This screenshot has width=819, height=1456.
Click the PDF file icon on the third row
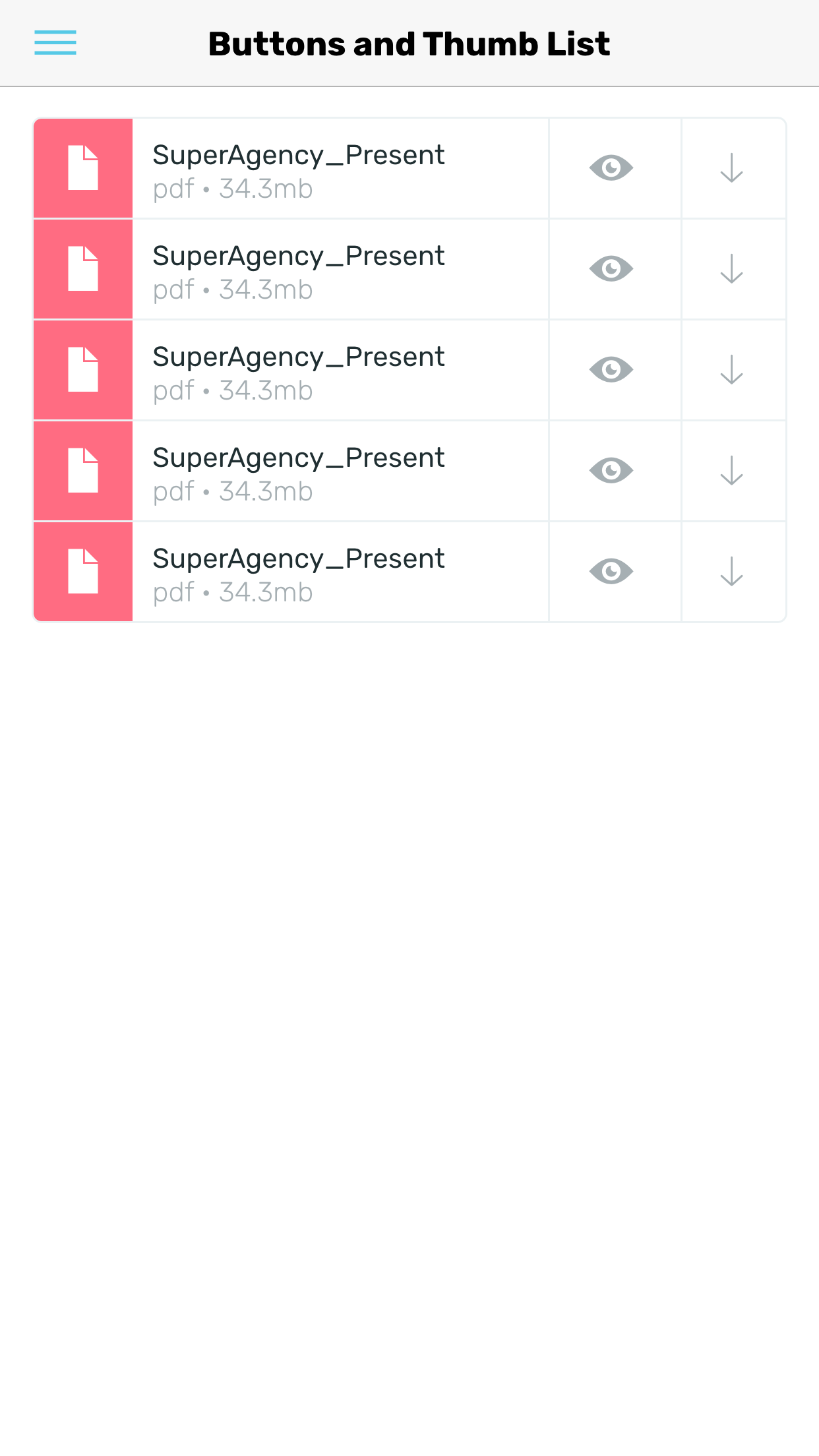point(83,370)
